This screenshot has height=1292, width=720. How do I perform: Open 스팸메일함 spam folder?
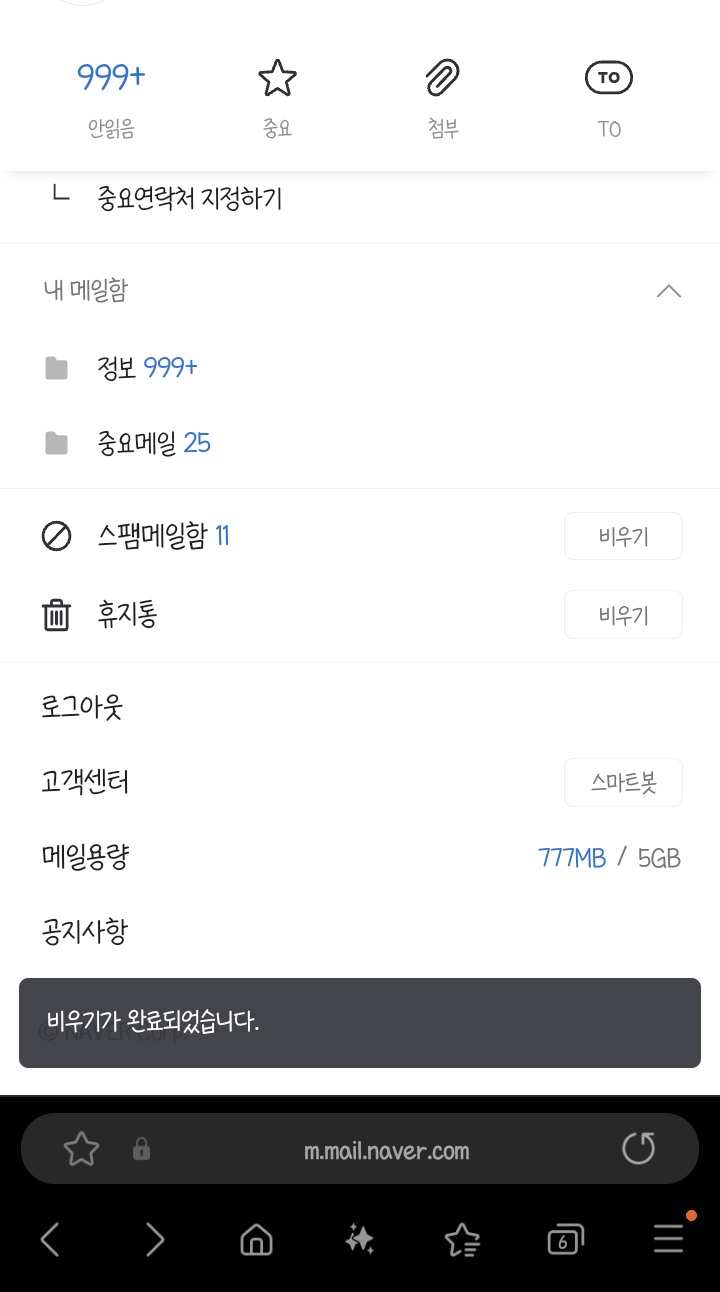152,537
